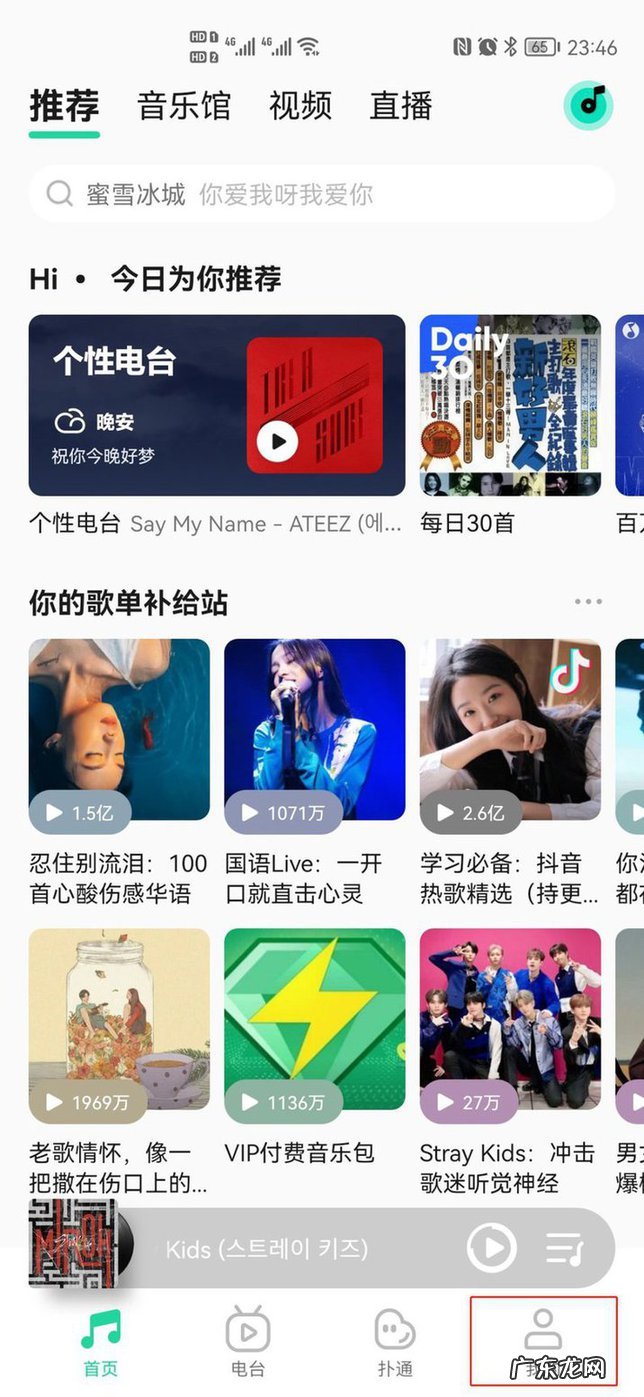
Task: Switch to the 音乐馆 tab
Action: point(184,106)
